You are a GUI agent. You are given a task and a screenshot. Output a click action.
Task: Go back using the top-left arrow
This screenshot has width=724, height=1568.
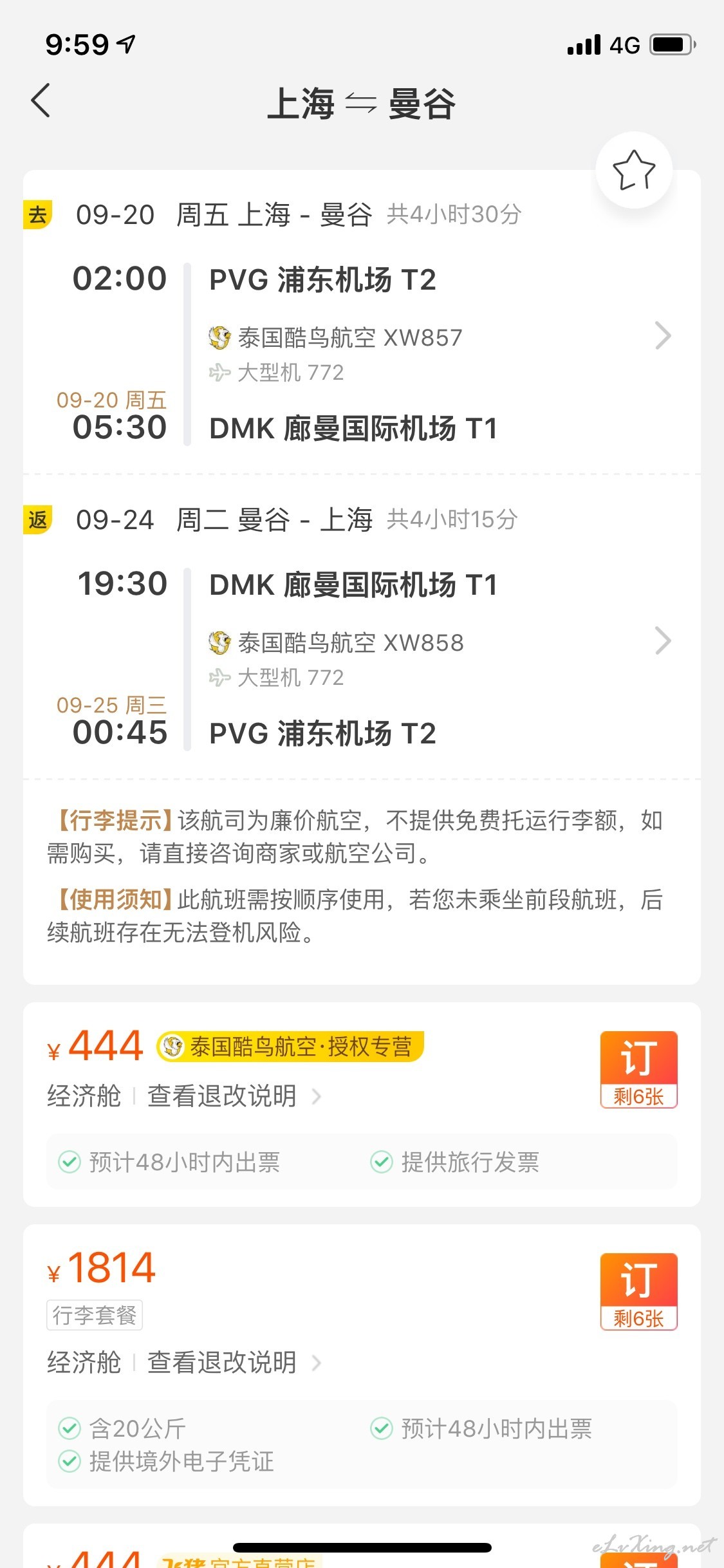point(41,101)
